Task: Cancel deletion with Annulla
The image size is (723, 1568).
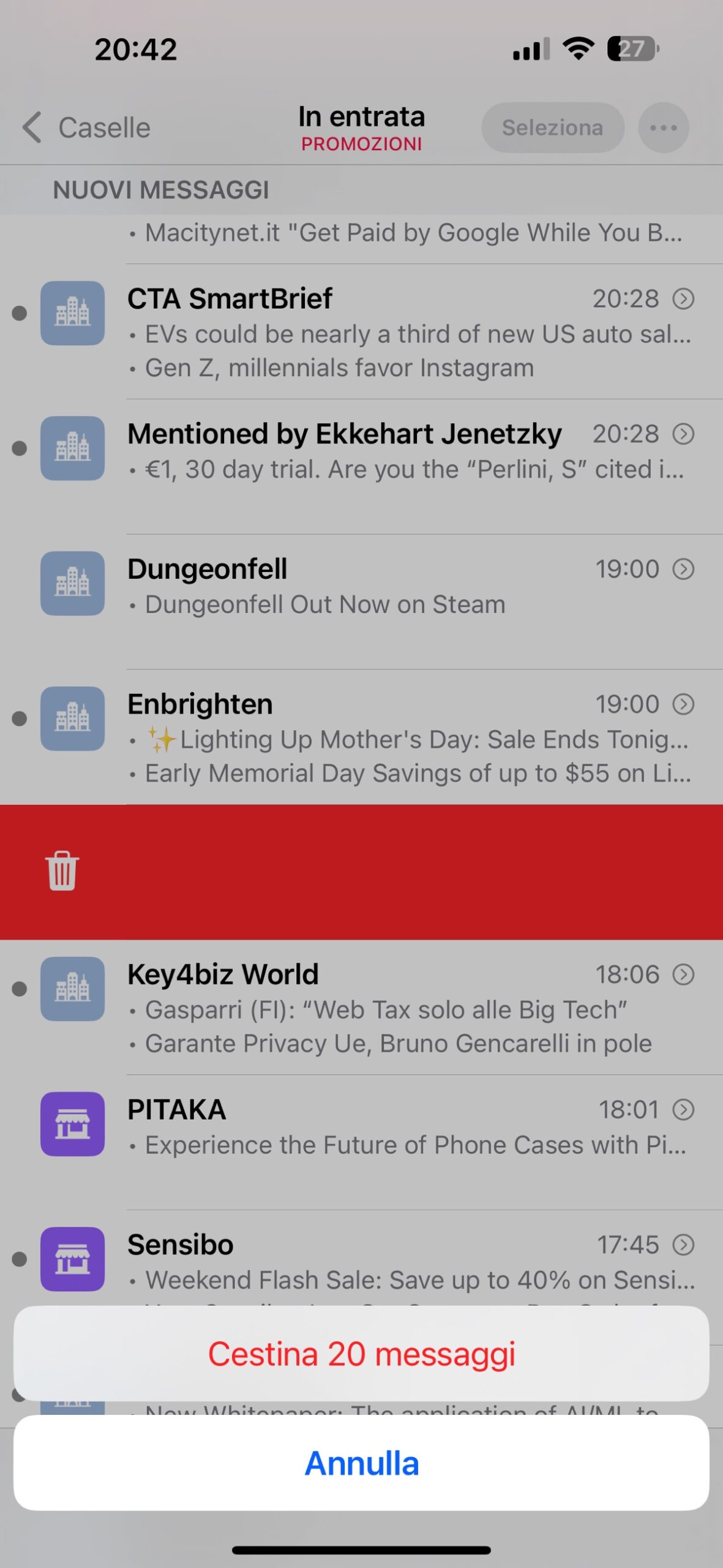Action: point(361,1463)
